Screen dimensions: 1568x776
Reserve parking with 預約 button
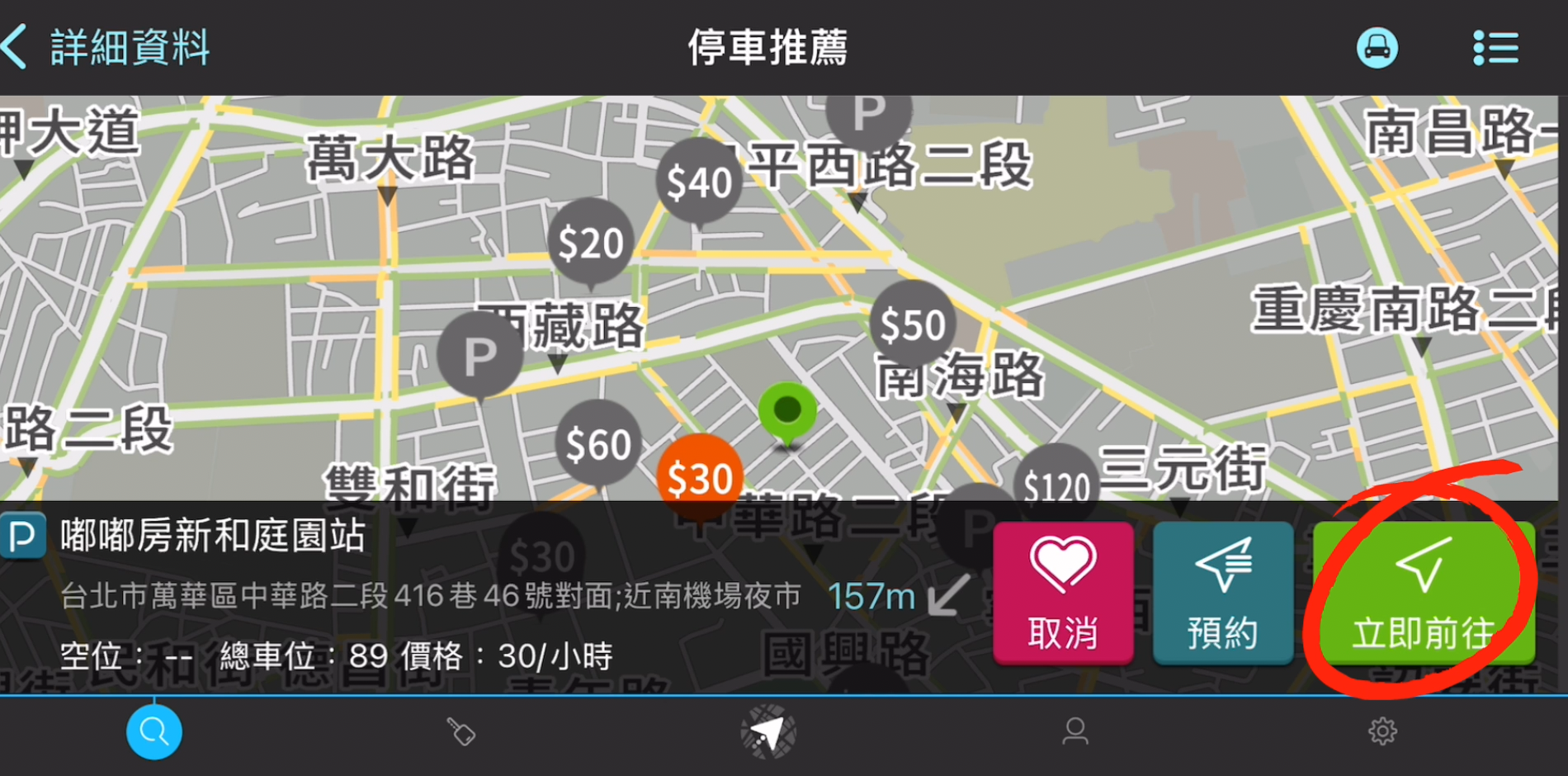click(x=1222, y=593)
